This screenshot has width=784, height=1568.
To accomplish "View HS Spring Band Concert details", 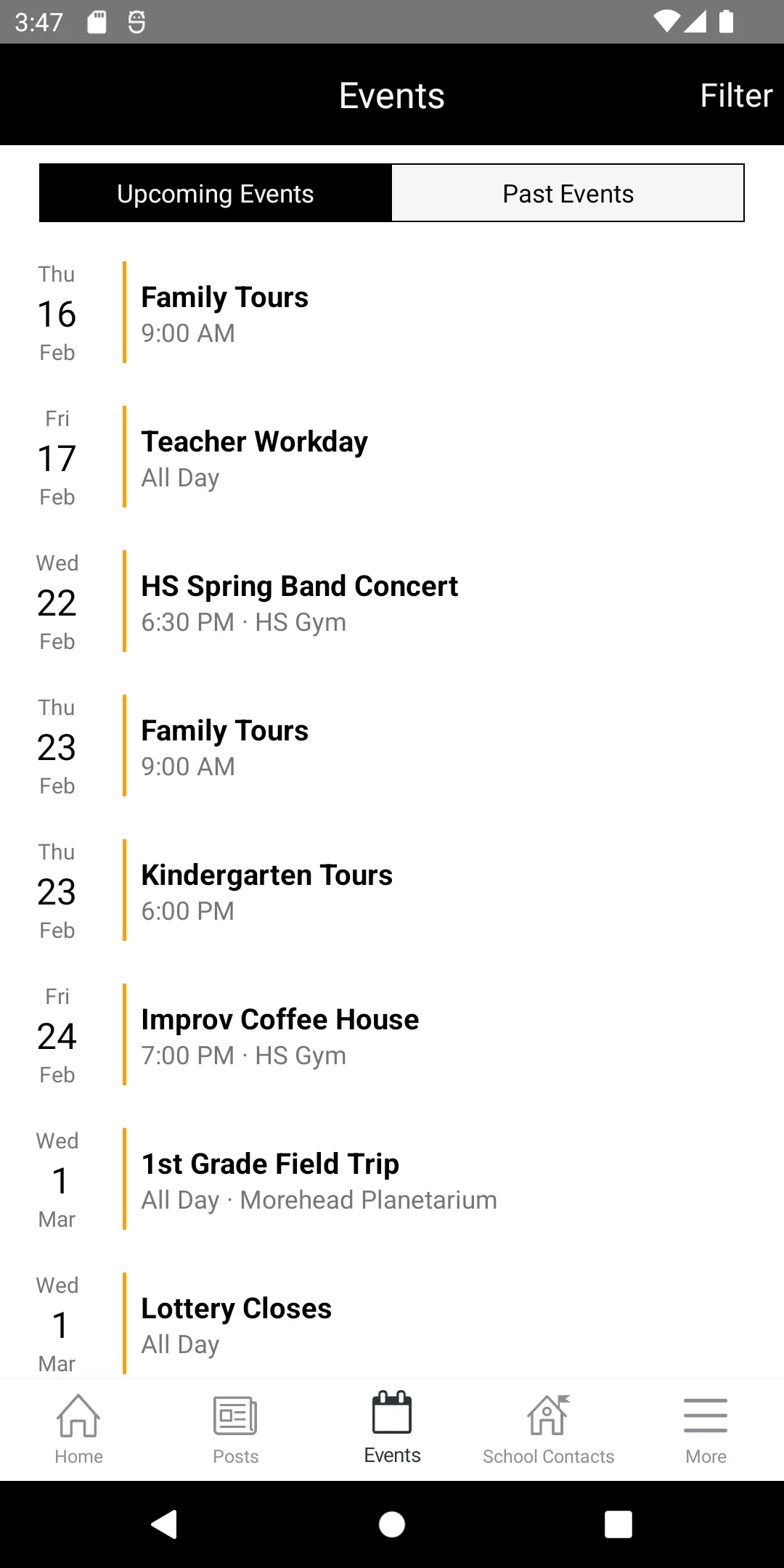I will 392,602.
